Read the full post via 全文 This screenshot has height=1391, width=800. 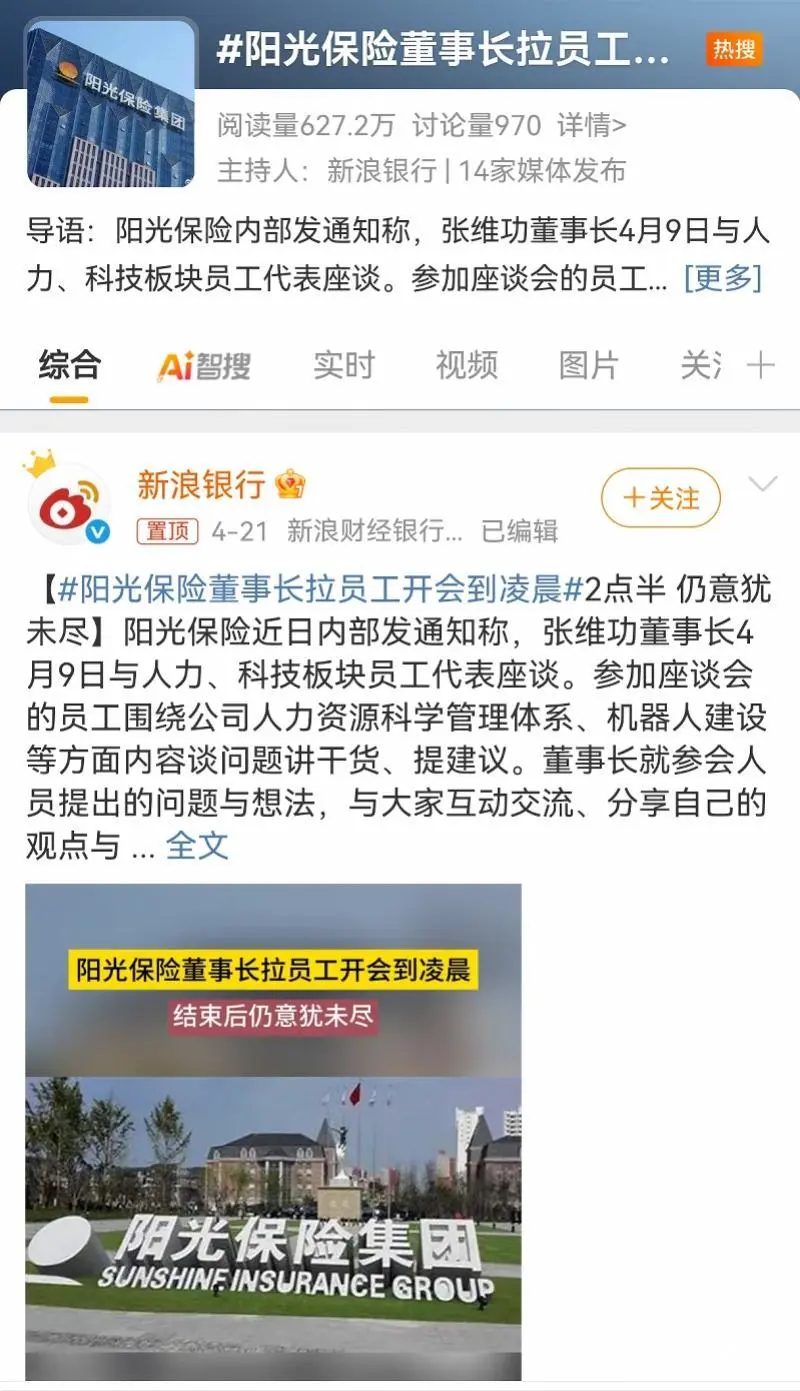point(197,846)
